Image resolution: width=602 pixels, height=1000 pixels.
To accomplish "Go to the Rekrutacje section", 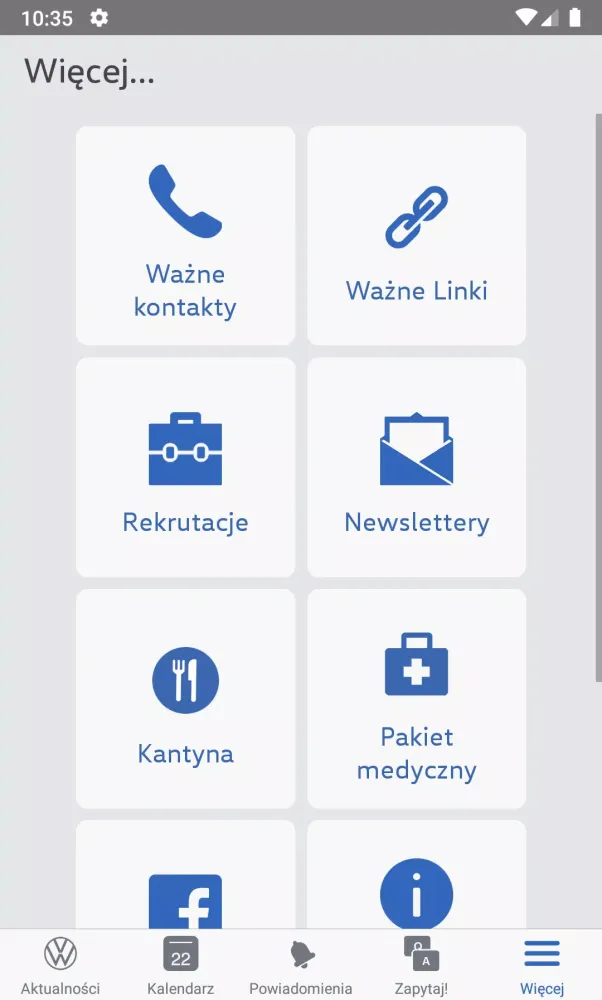I will (185, 467).
